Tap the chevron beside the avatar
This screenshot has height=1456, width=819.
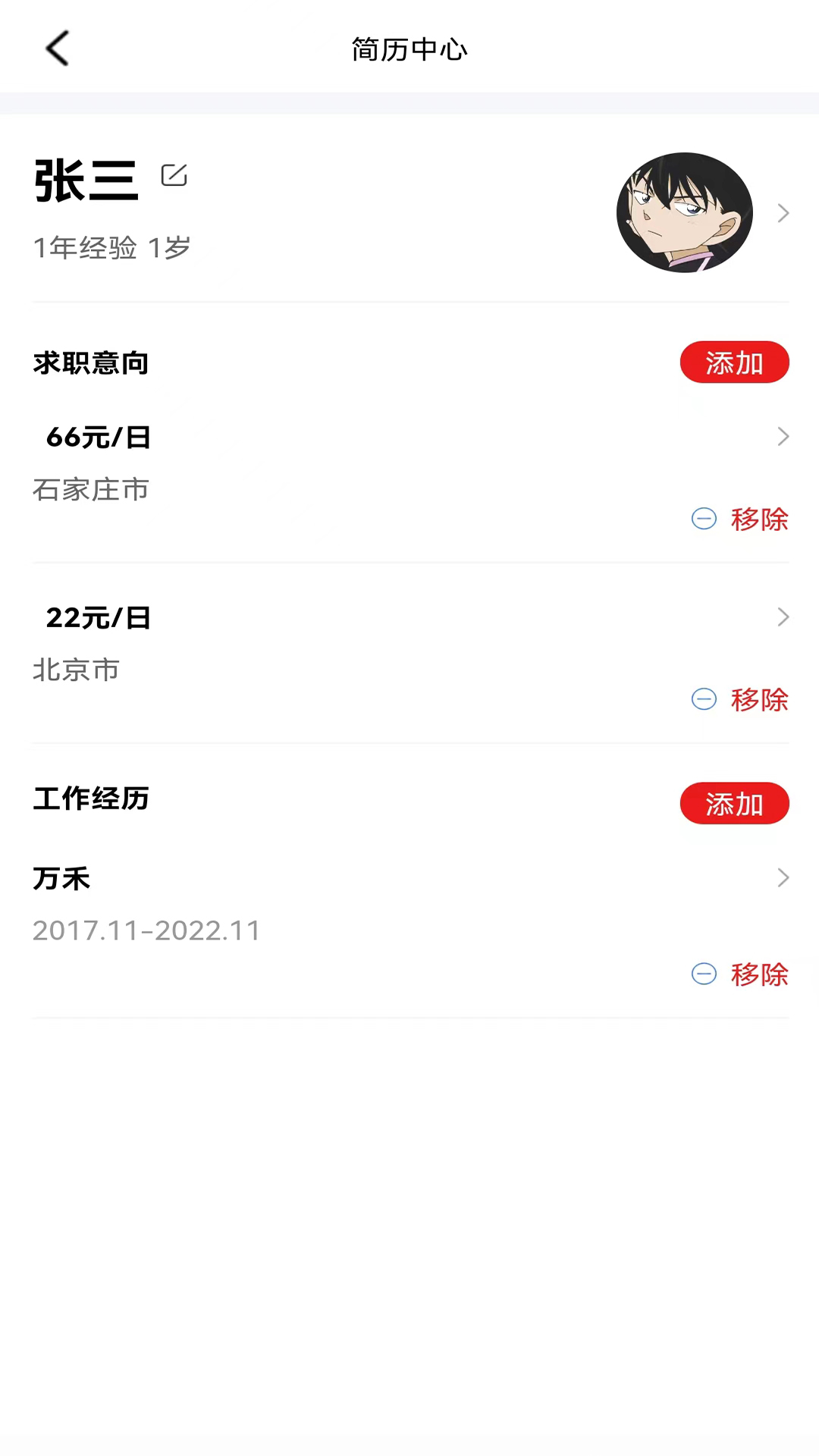(783, 213)
